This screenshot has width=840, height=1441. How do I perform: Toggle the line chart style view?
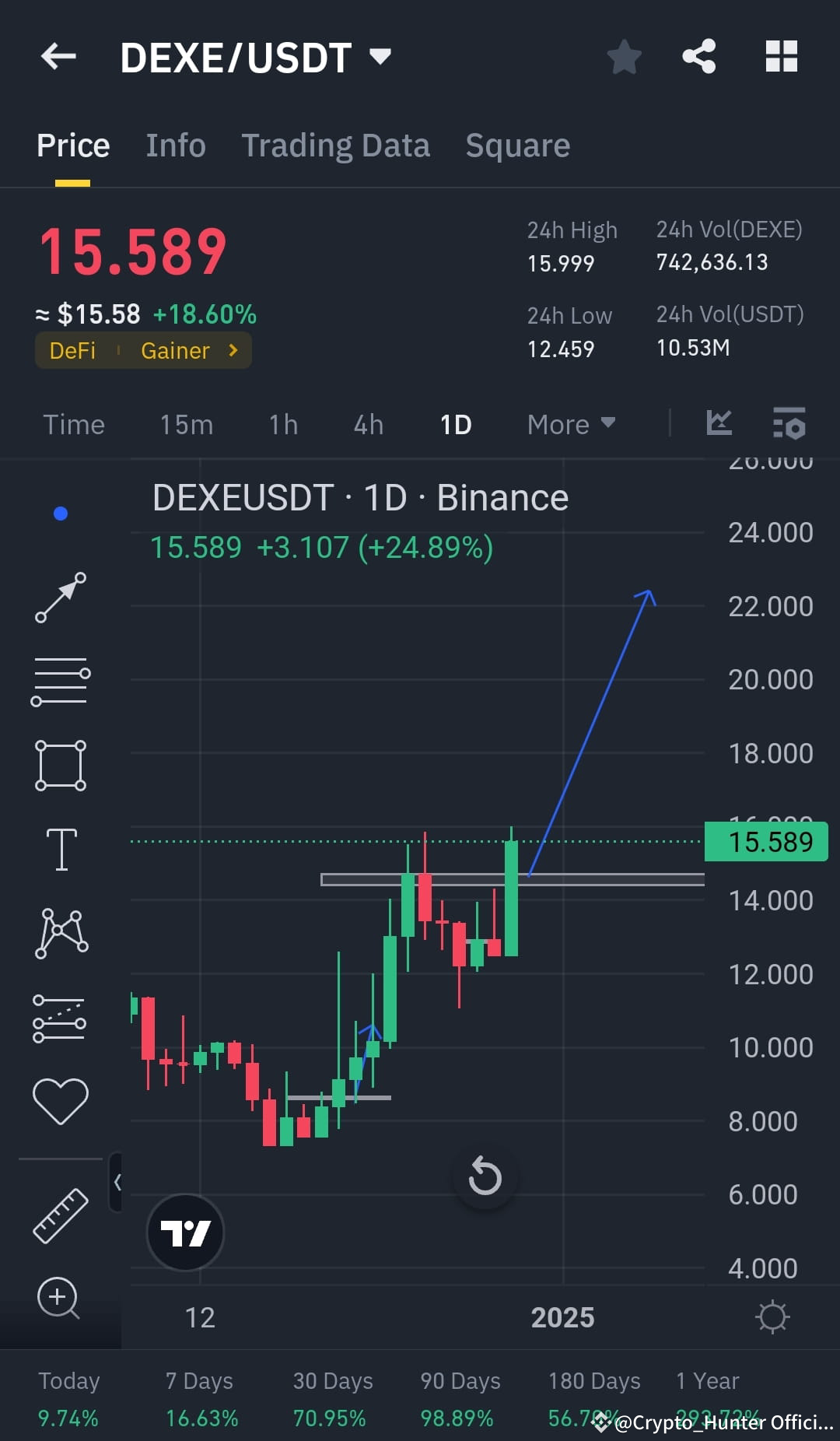pos(719,424)
